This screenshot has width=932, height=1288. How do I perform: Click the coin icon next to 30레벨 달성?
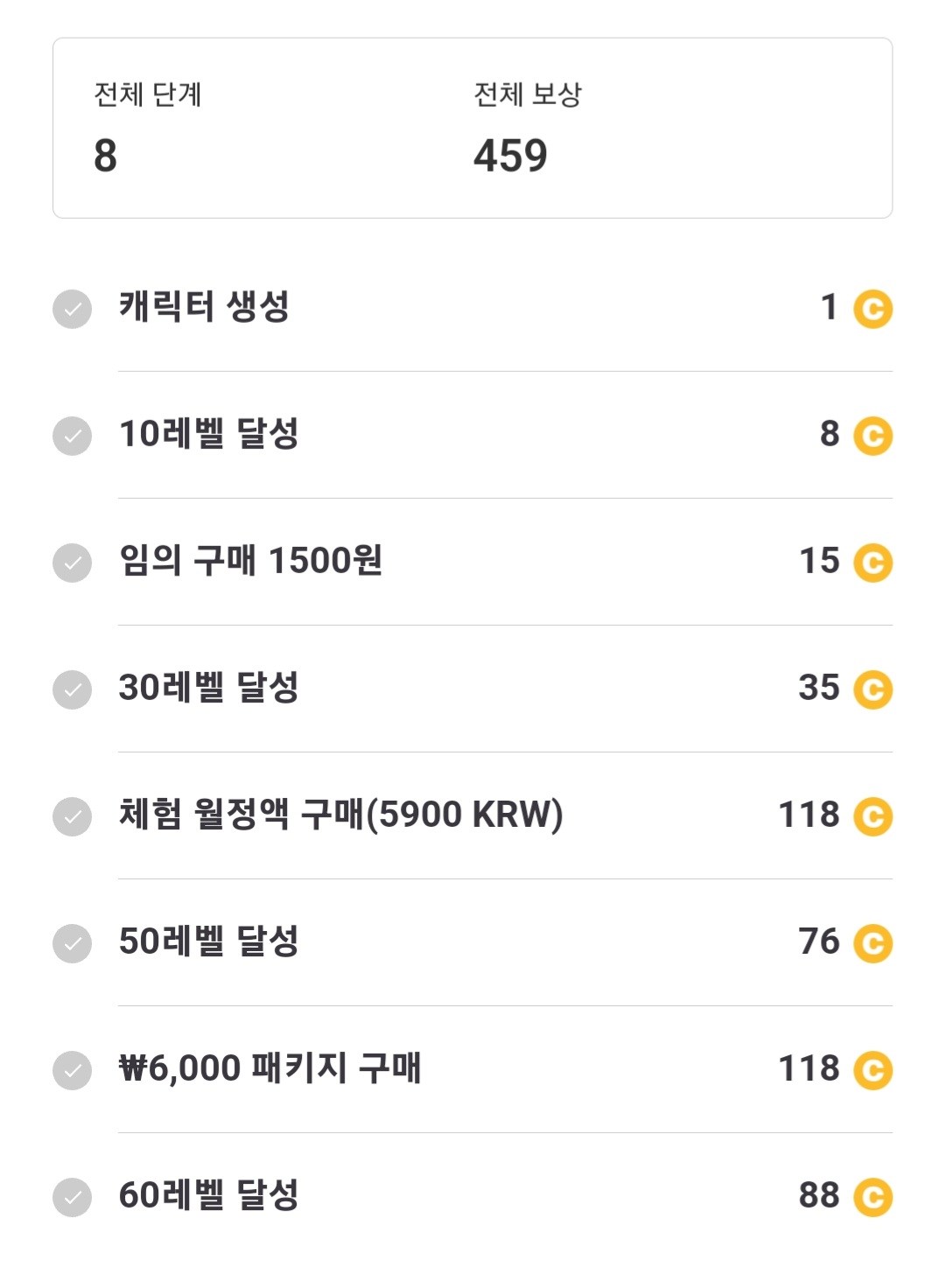click(872, 690)
